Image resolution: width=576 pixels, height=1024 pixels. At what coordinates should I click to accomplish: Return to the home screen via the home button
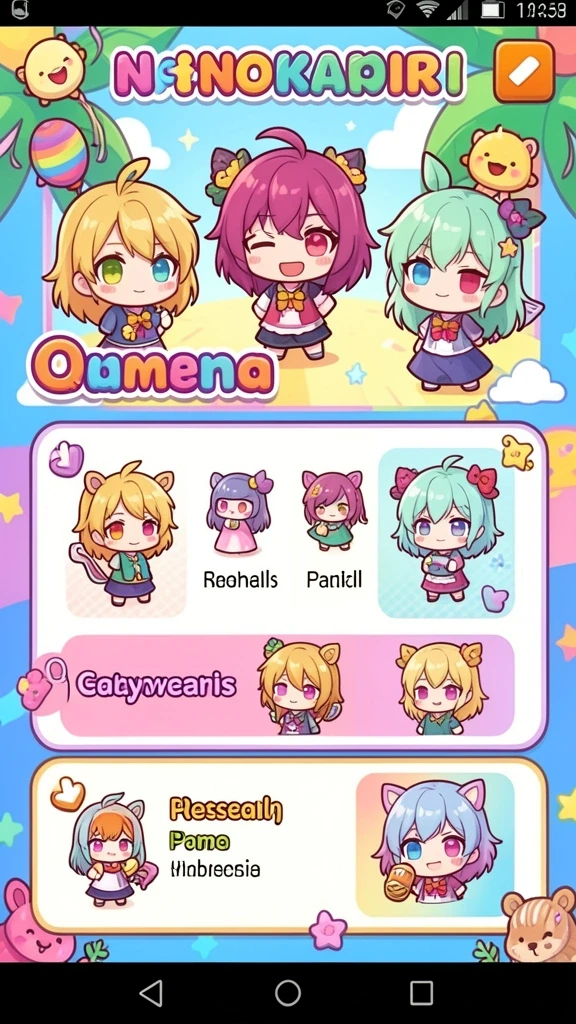(288, 993)
